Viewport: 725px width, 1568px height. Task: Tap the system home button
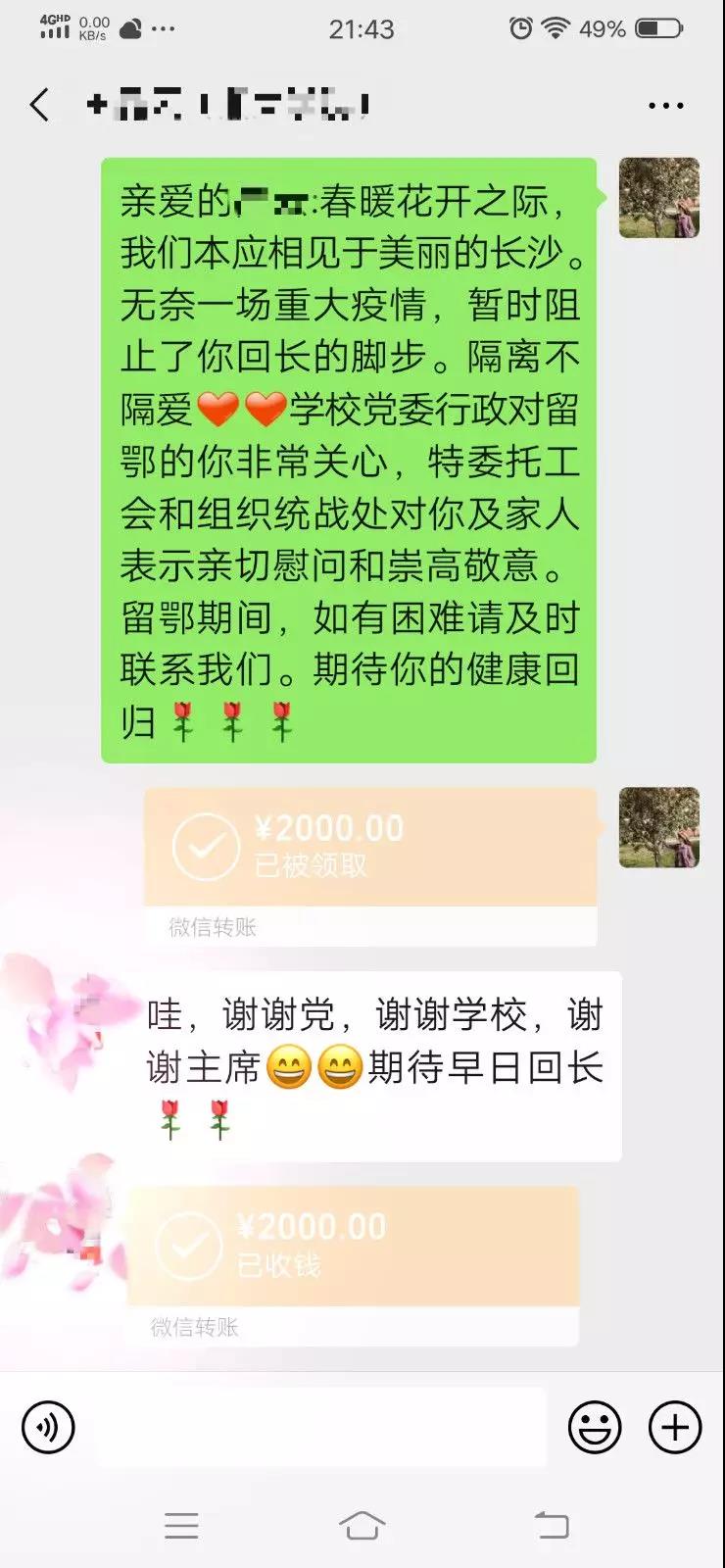coord(362,1525)
